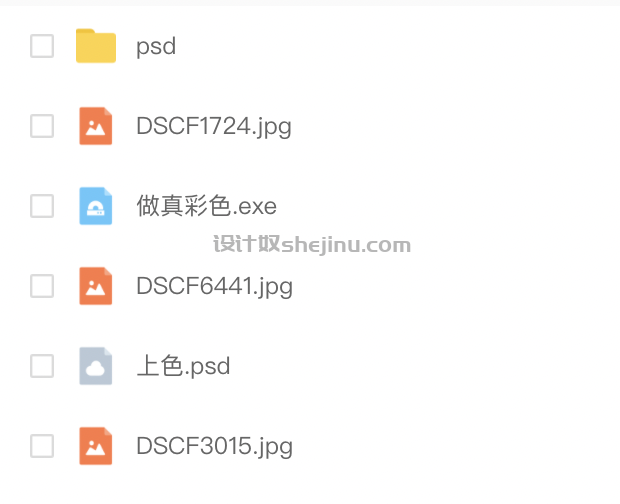Tick the DSCF3015.jpg checkbox
The width and height of the screenshot is (620, 504).
[42, 446]
